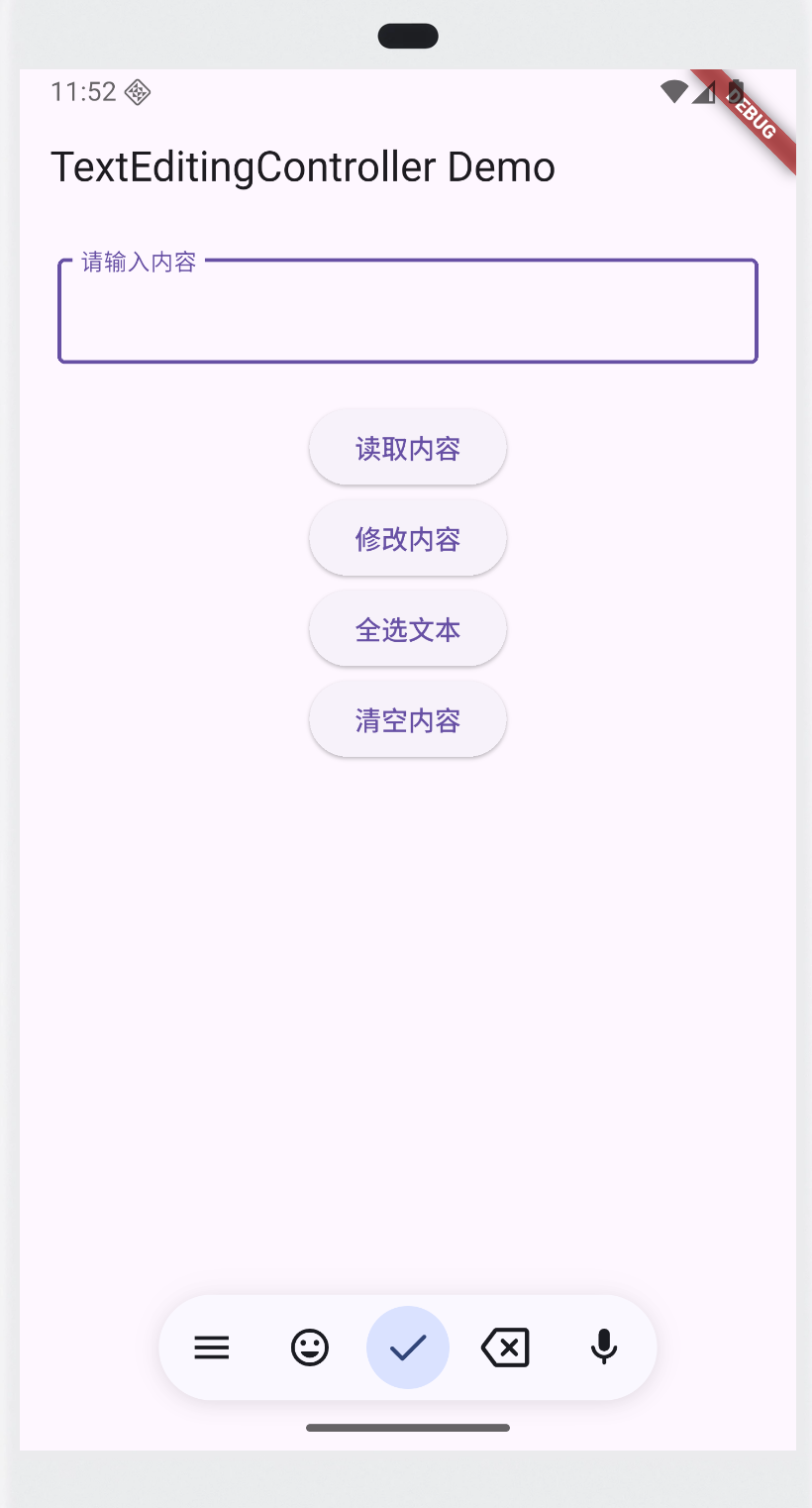Clear the field with 清空内容
Image resolution: width=812 pixels, height=1508 pixels.
[408, 720]
